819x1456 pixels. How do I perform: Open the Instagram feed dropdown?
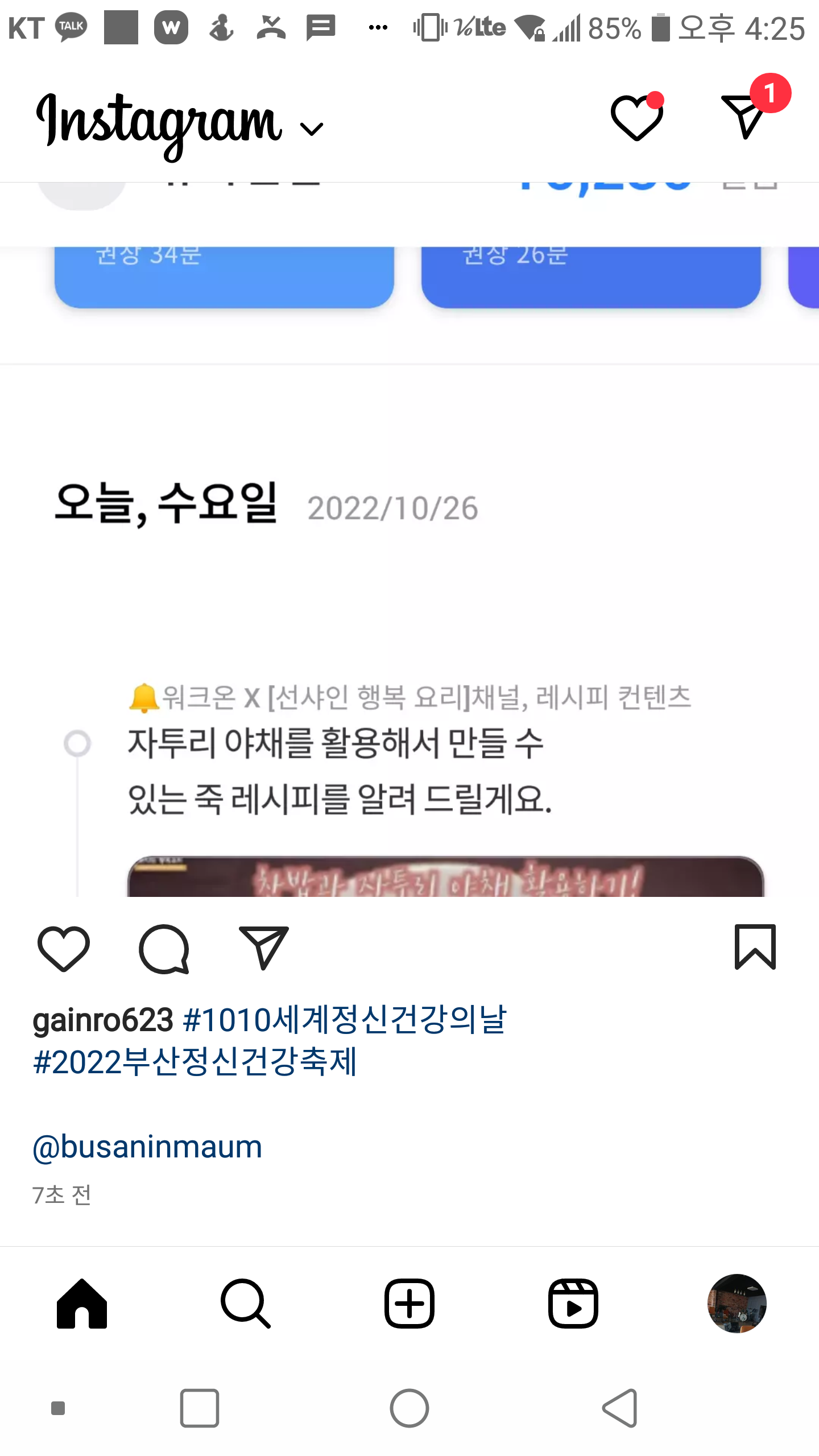(x=311, y=129)
